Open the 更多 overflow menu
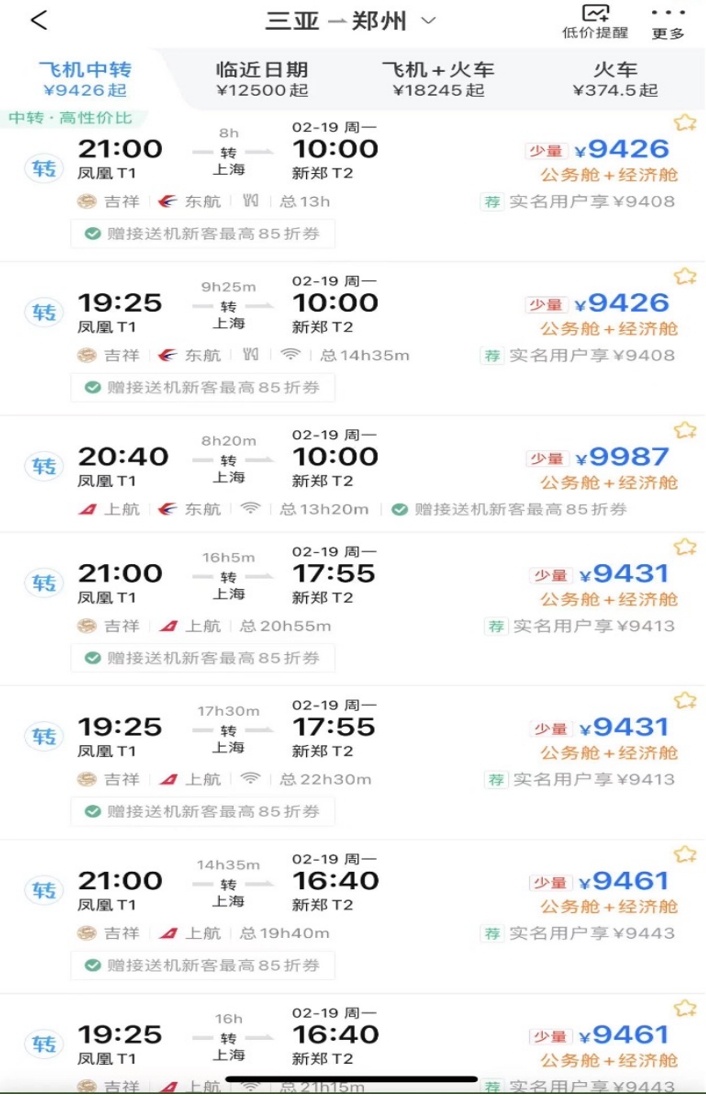706x1096 pixels. click(668, 21)
